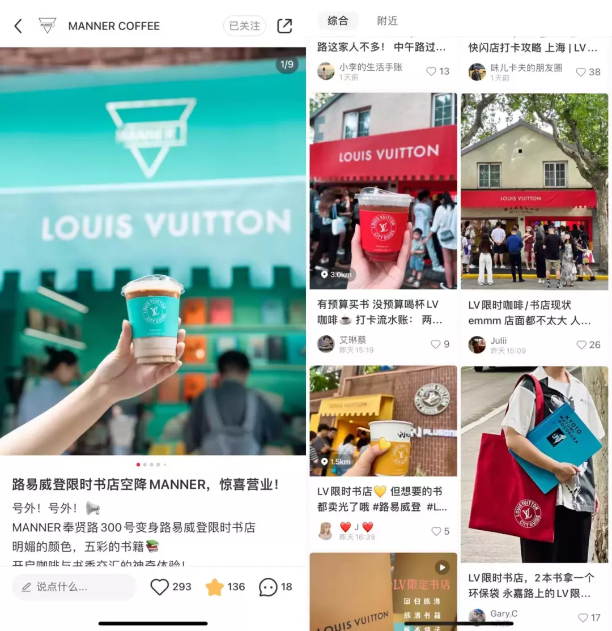The height and width of the screenshot is (631, 612).
Task: Like 小李的生活手账's post
Action: (432, 71)
